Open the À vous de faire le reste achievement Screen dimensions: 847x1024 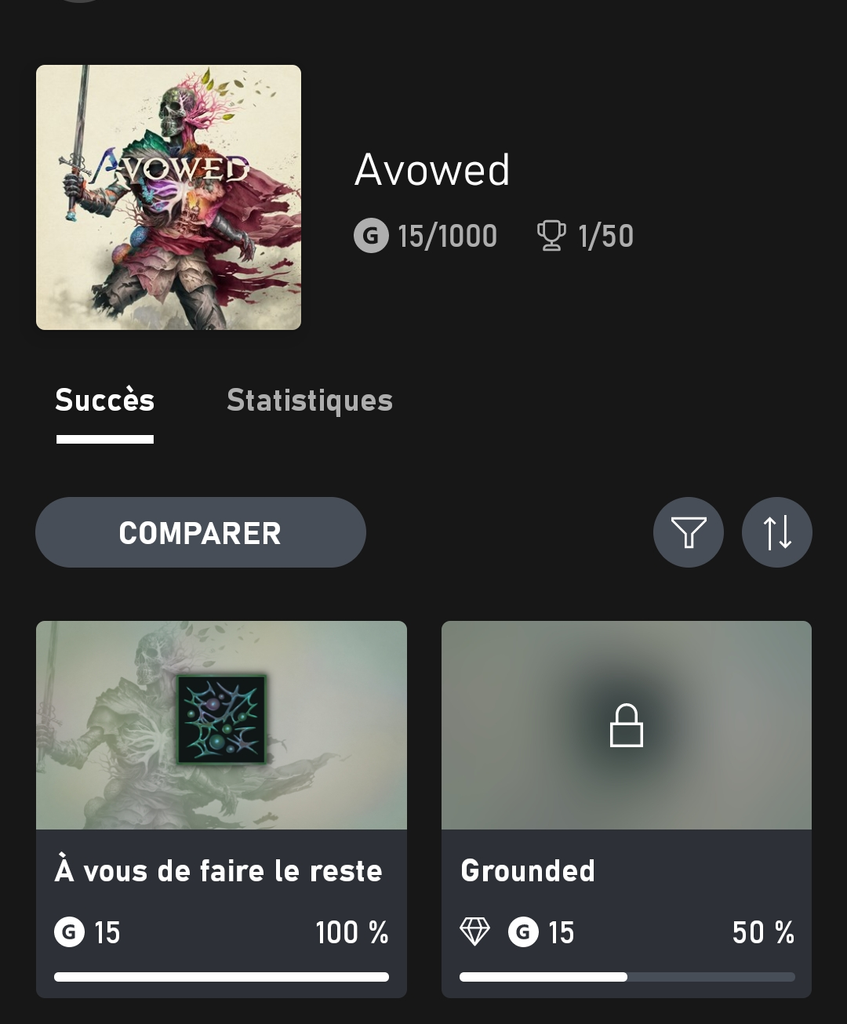tap(221, 808)
